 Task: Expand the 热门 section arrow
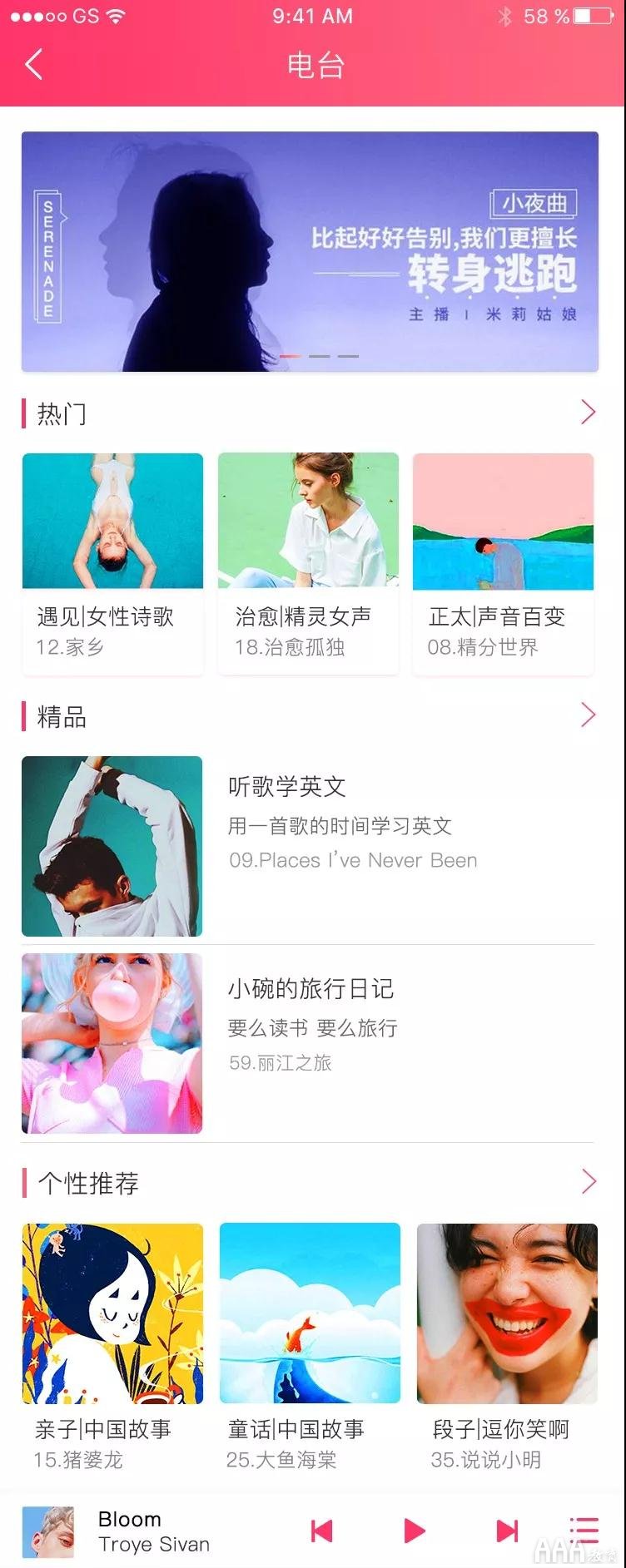(x=589, y=412)
